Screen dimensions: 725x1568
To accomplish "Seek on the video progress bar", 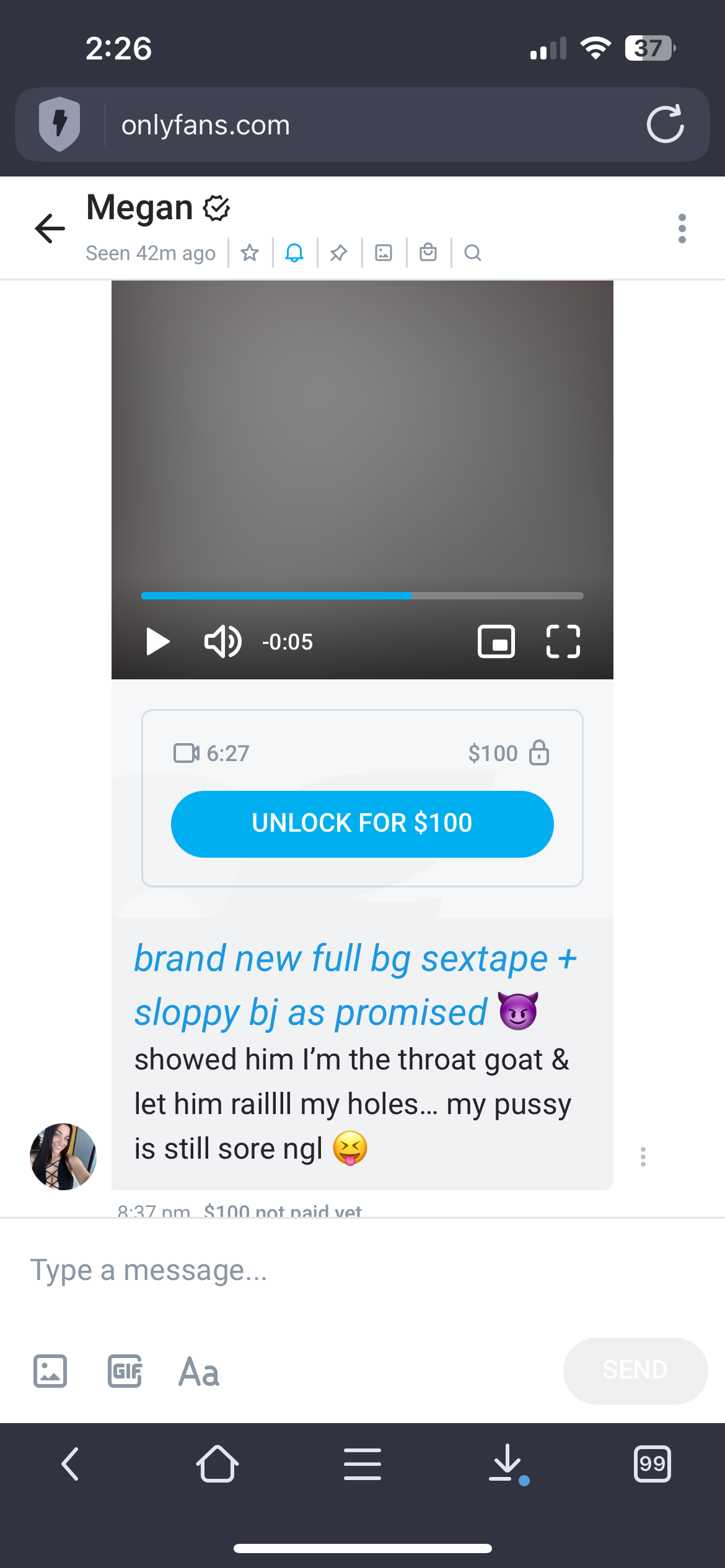I will click(362, 596).
